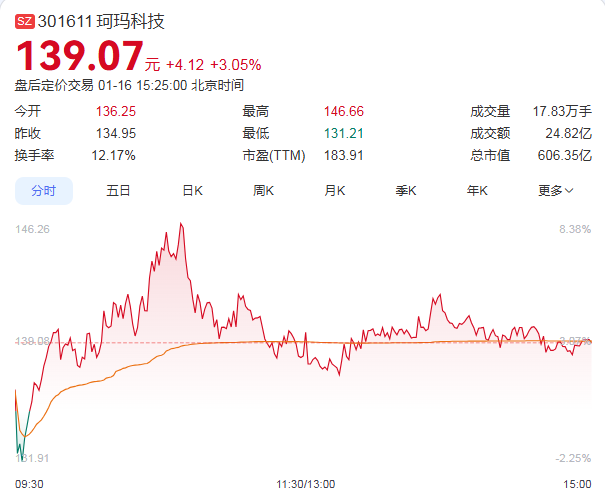Open the 季K quarterly chart

point(406,190)
